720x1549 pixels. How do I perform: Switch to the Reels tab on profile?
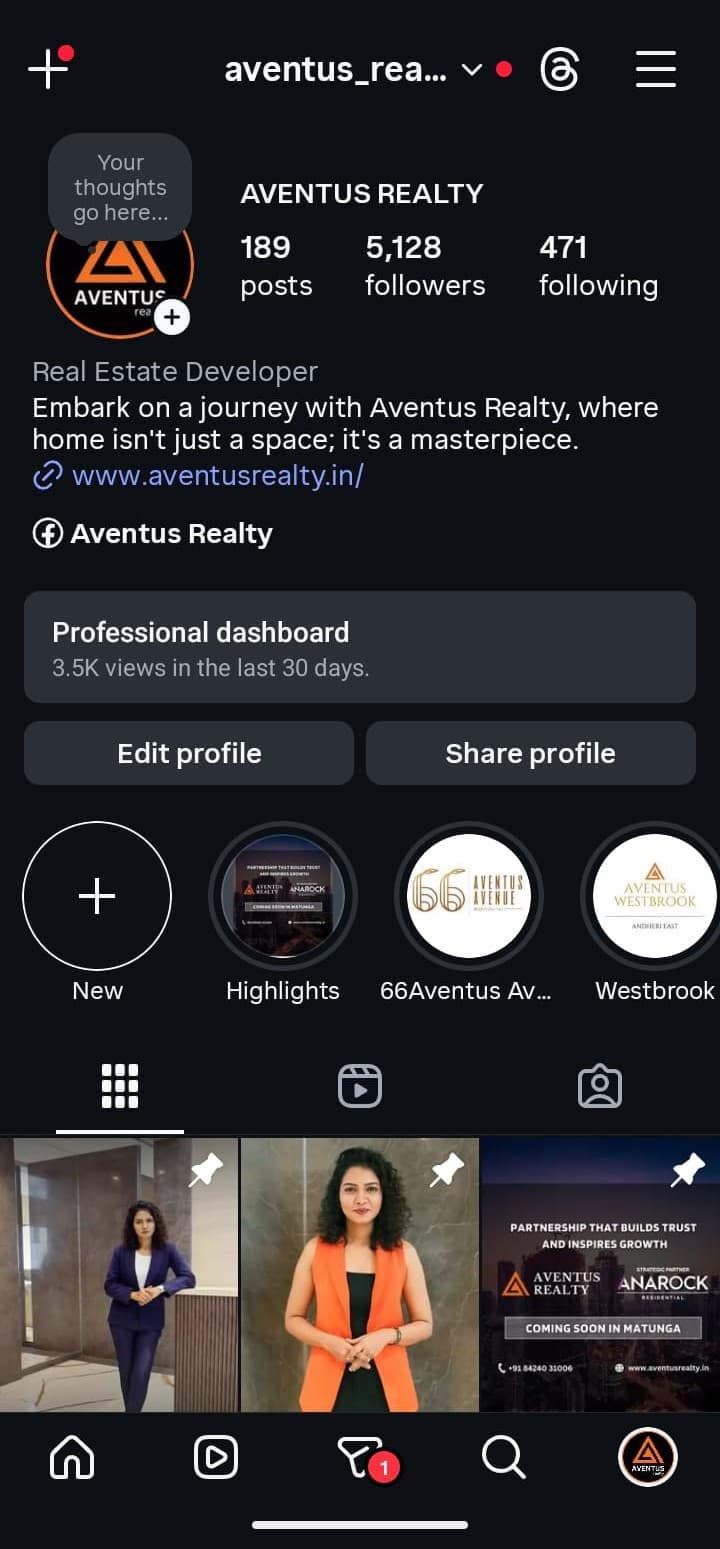[x=359, y=1086]
